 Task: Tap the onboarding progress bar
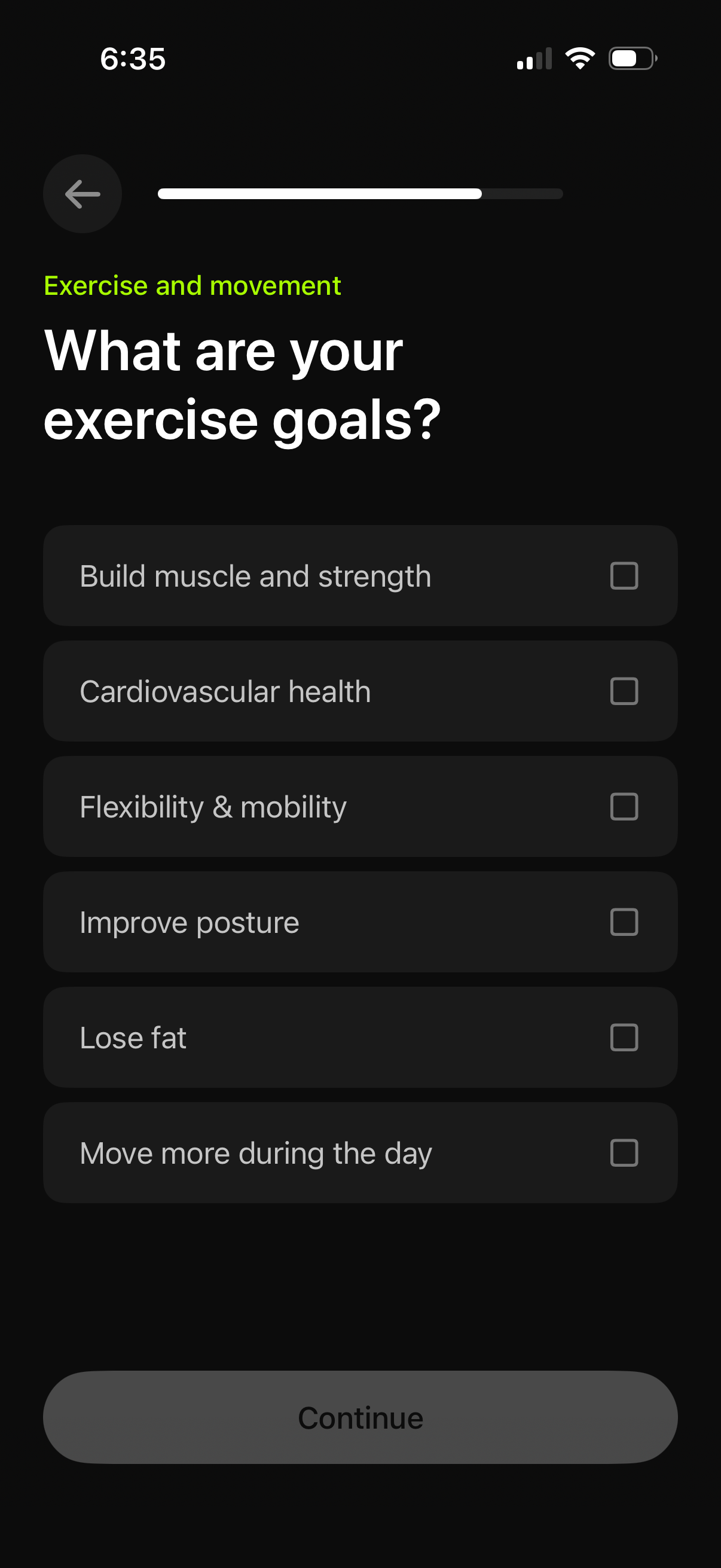point(360,194)
